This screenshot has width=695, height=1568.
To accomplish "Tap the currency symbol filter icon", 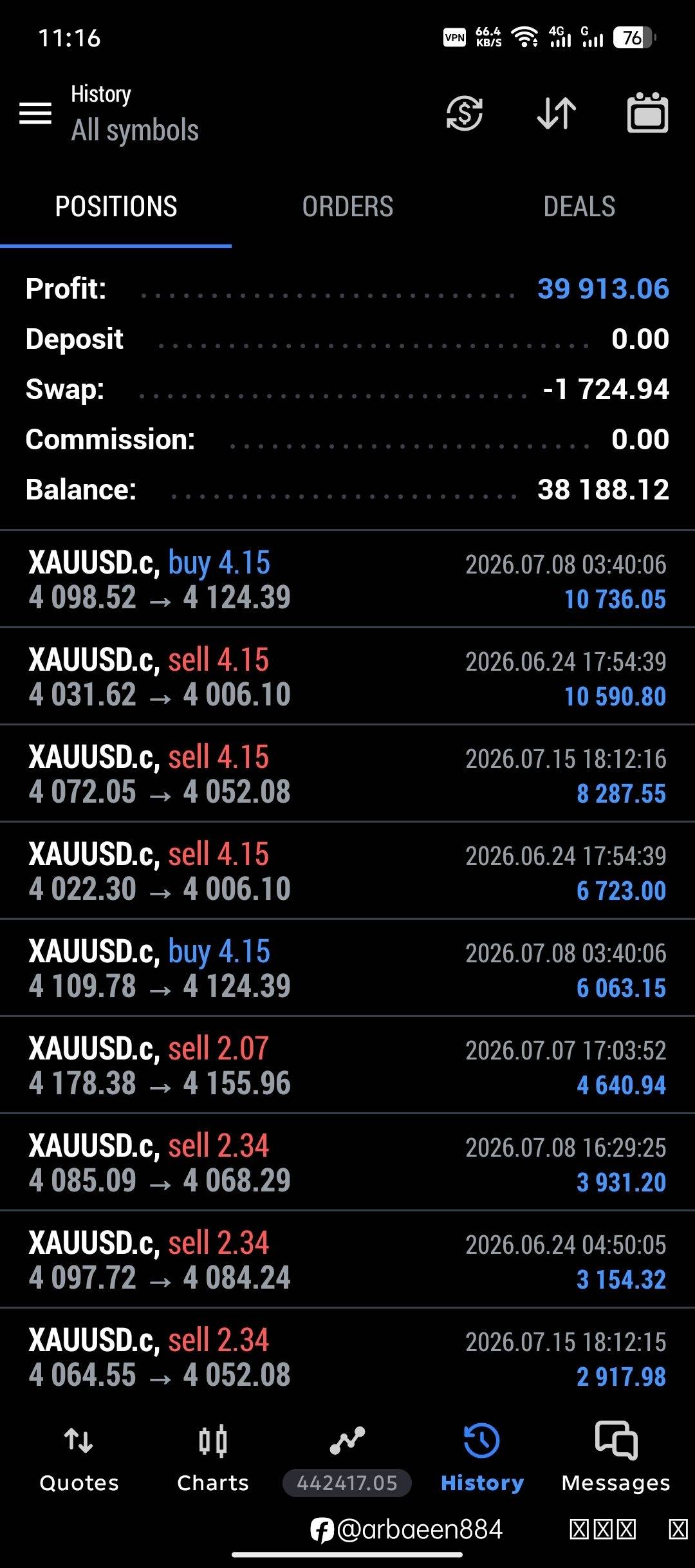I will 464,113.
